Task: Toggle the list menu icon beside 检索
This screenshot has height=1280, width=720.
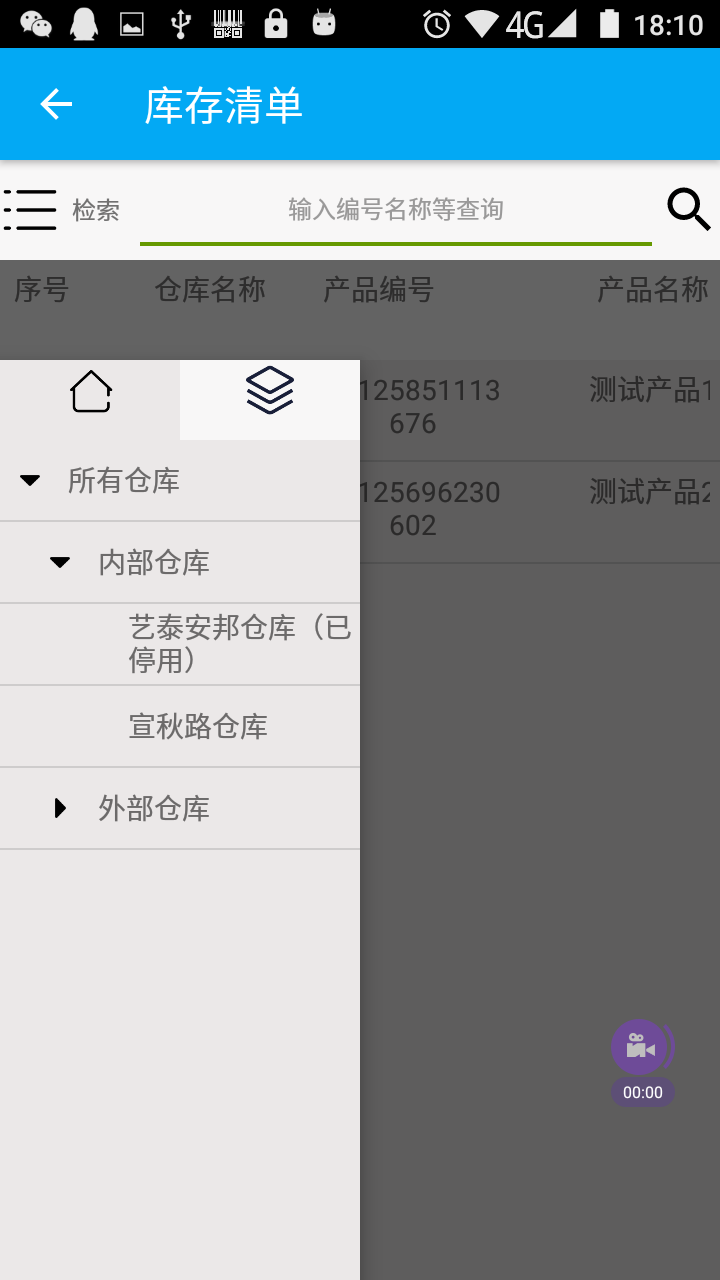Action: pos(30,210)
